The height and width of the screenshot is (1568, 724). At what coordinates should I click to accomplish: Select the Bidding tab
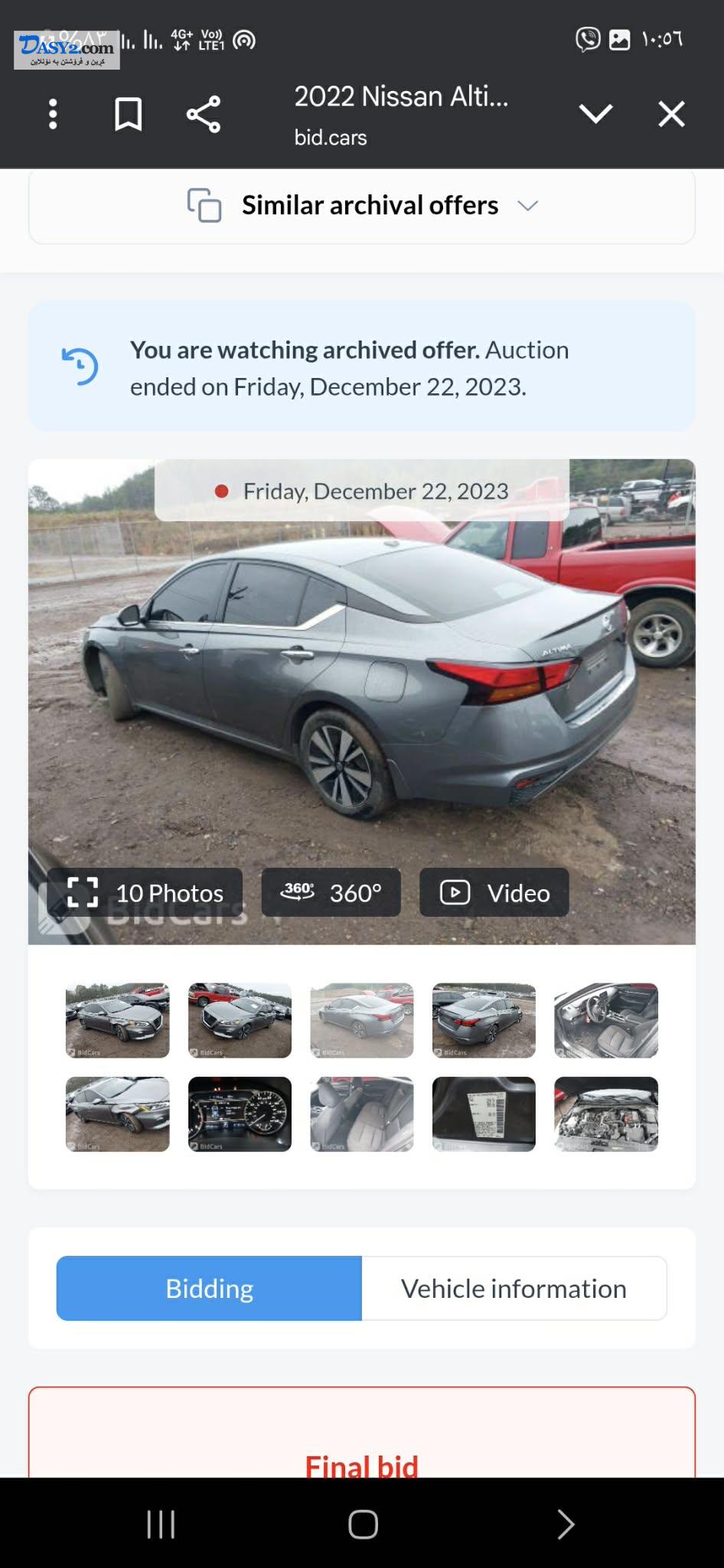209,1289
